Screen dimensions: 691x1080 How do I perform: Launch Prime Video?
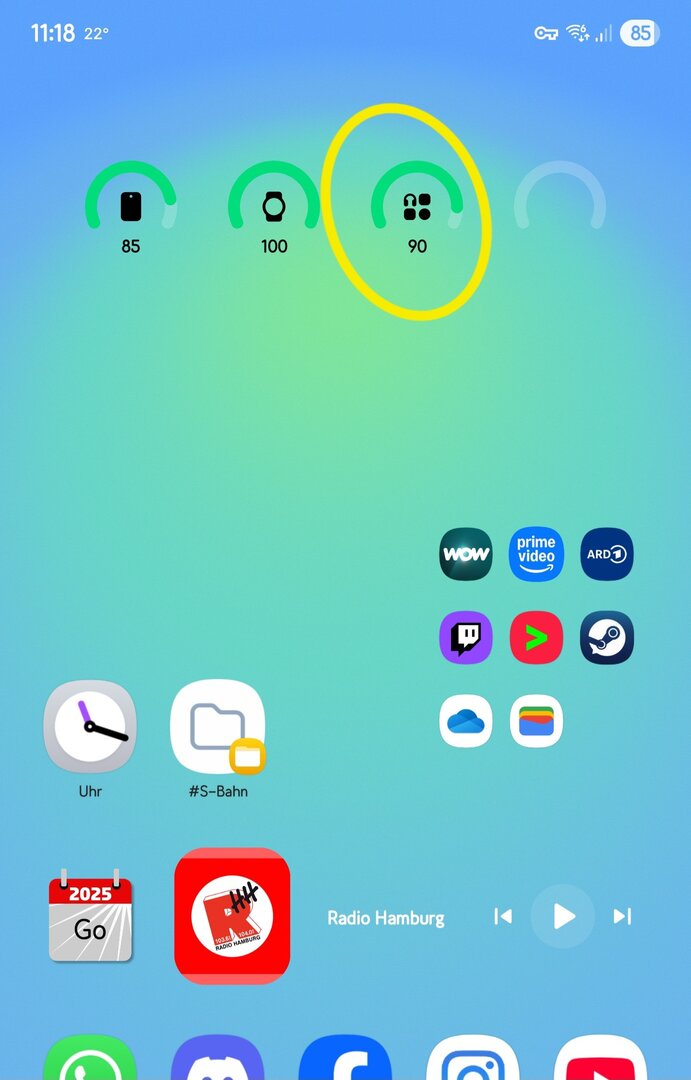pos(536,554)
